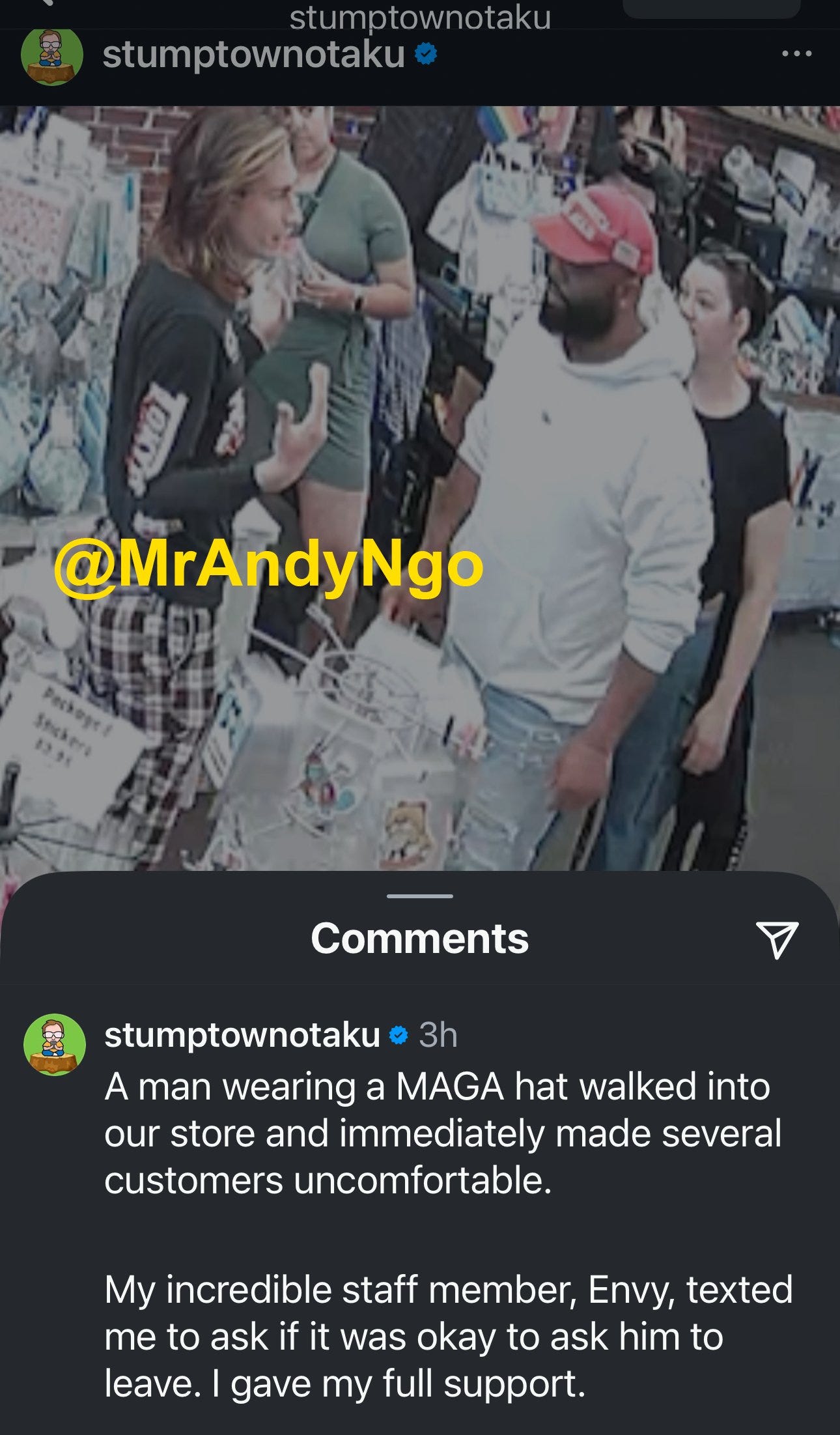Screen dimensions: 840x1435
Task: Tap the stumptownotaku username in the post header
Action: (254, 55)
